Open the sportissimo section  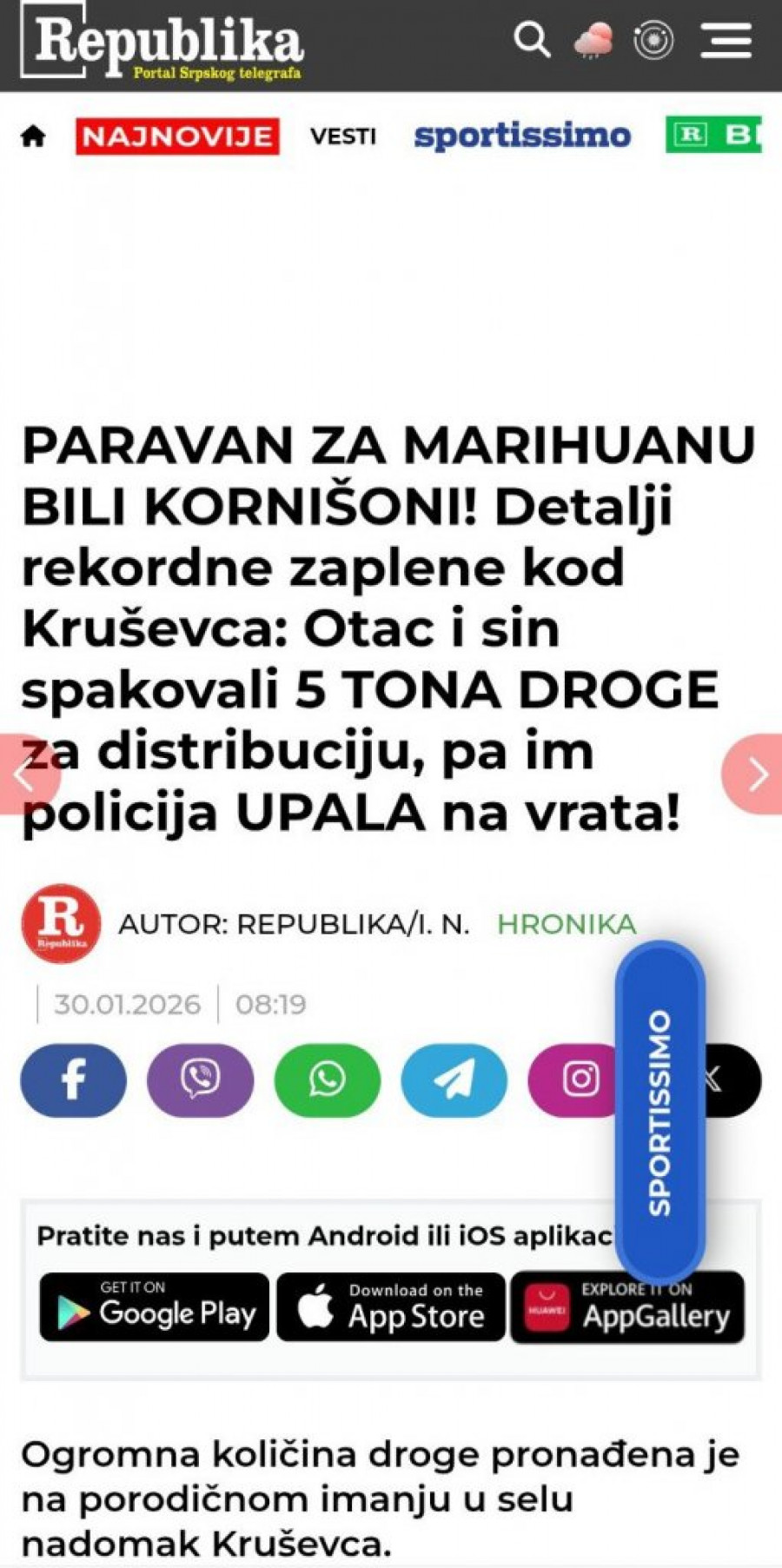[x=522, y=136]
